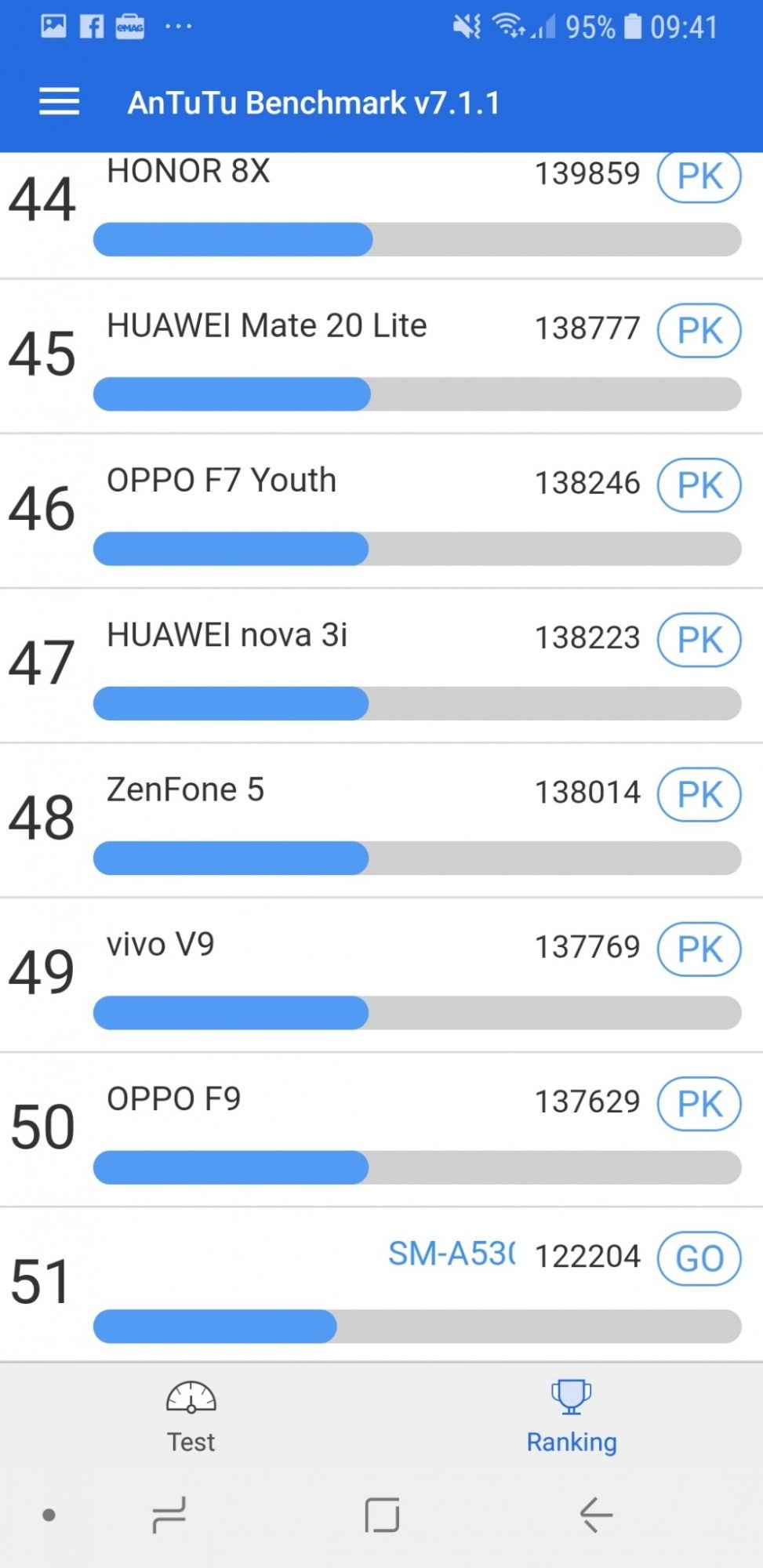Viewport: 763px width, 1568px height.
Task: Open recent apps from navigation bar
Action: click(169, 1515)
